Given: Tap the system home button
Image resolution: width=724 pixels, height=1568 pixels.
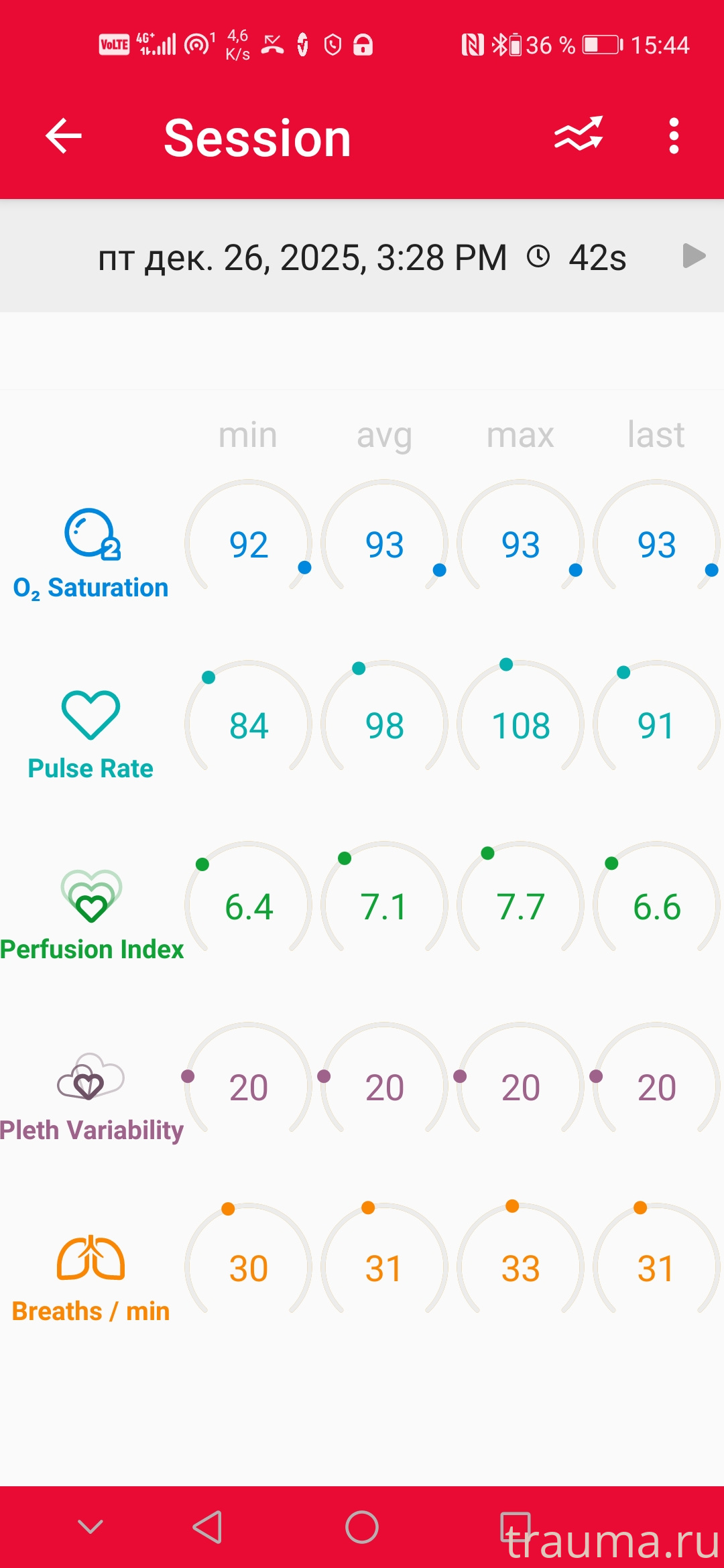Looking at the screenshot, I should (362, 1527).
